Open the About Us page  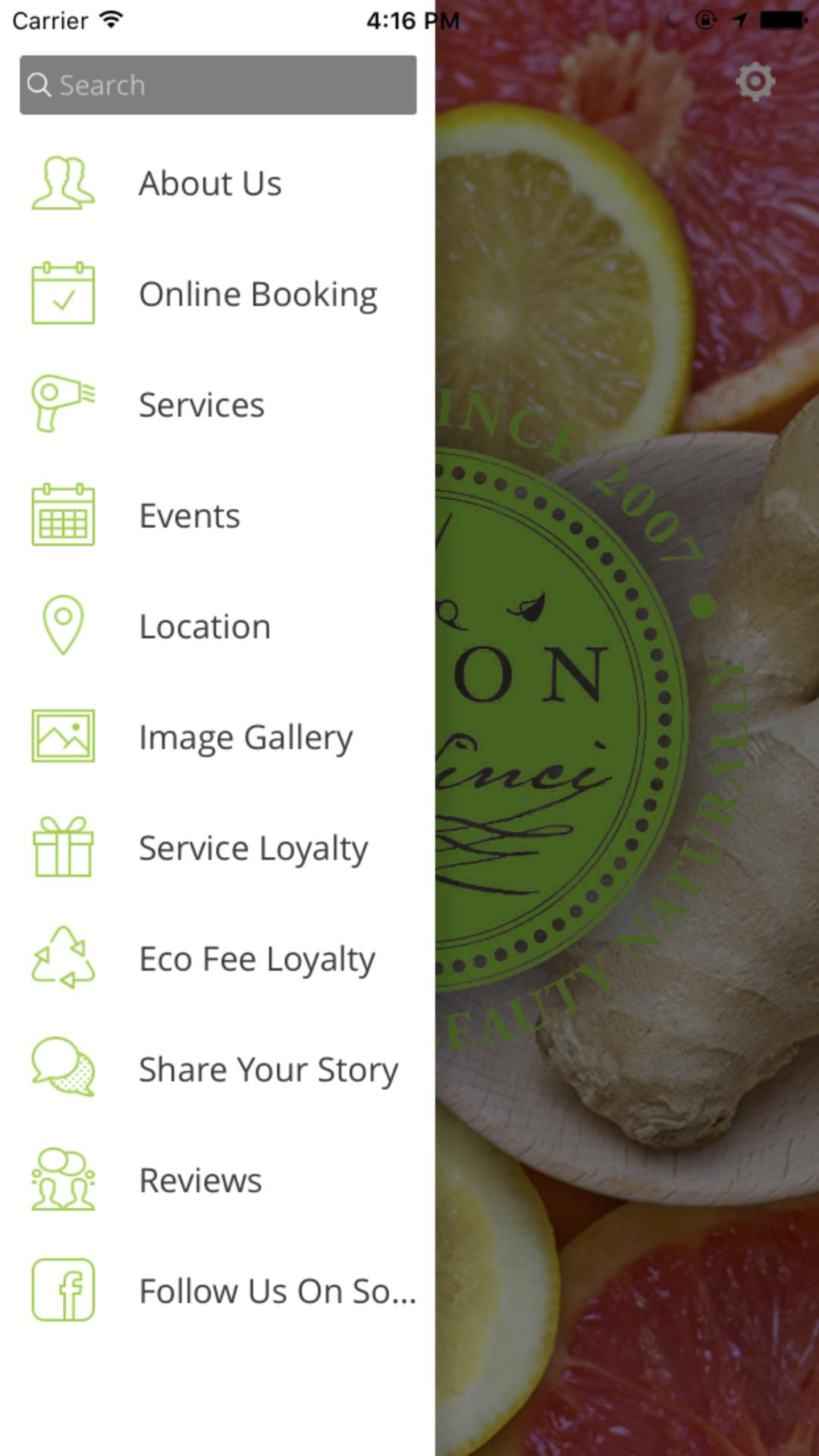tap(211, 184)
